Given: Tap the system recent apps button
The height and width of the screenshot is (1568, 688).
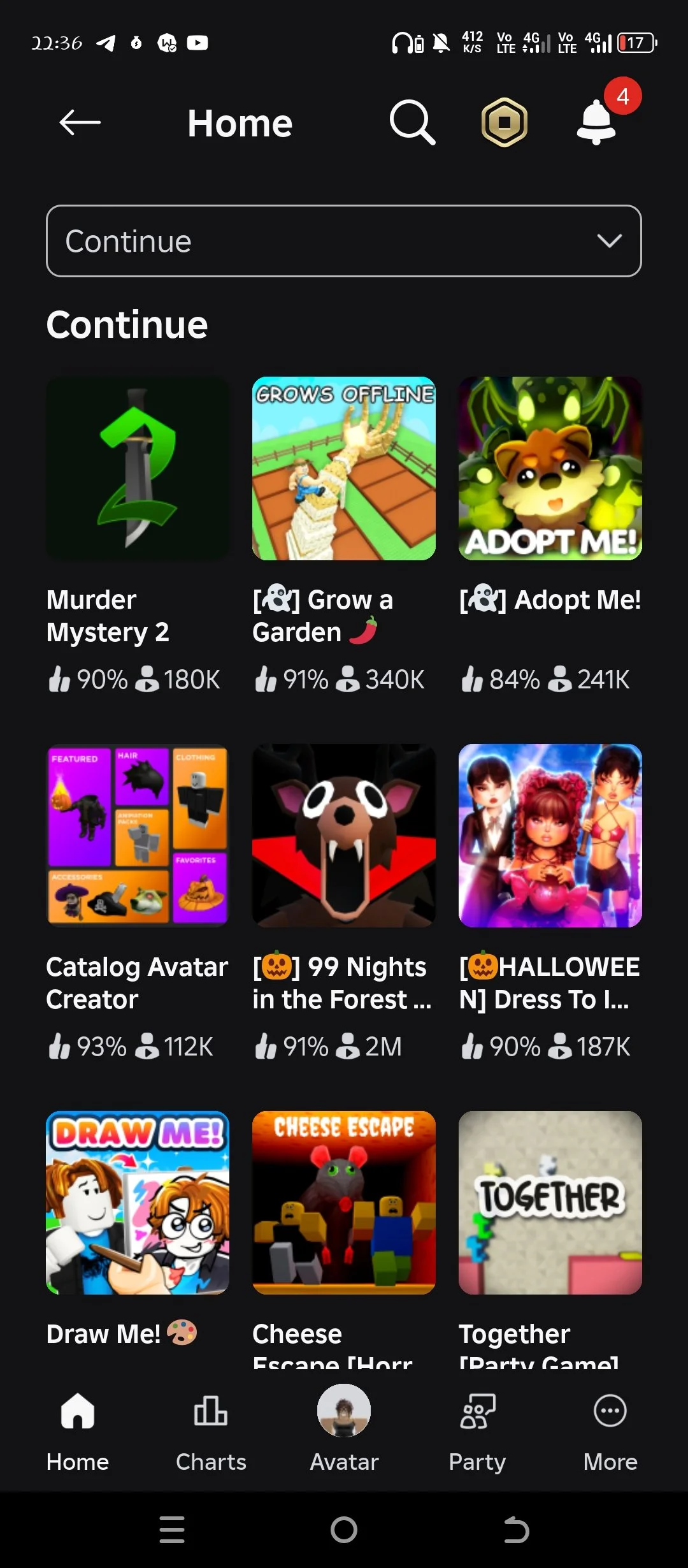Looking at the screenshot, I should pyautogui.click(x=172, y=1530).
